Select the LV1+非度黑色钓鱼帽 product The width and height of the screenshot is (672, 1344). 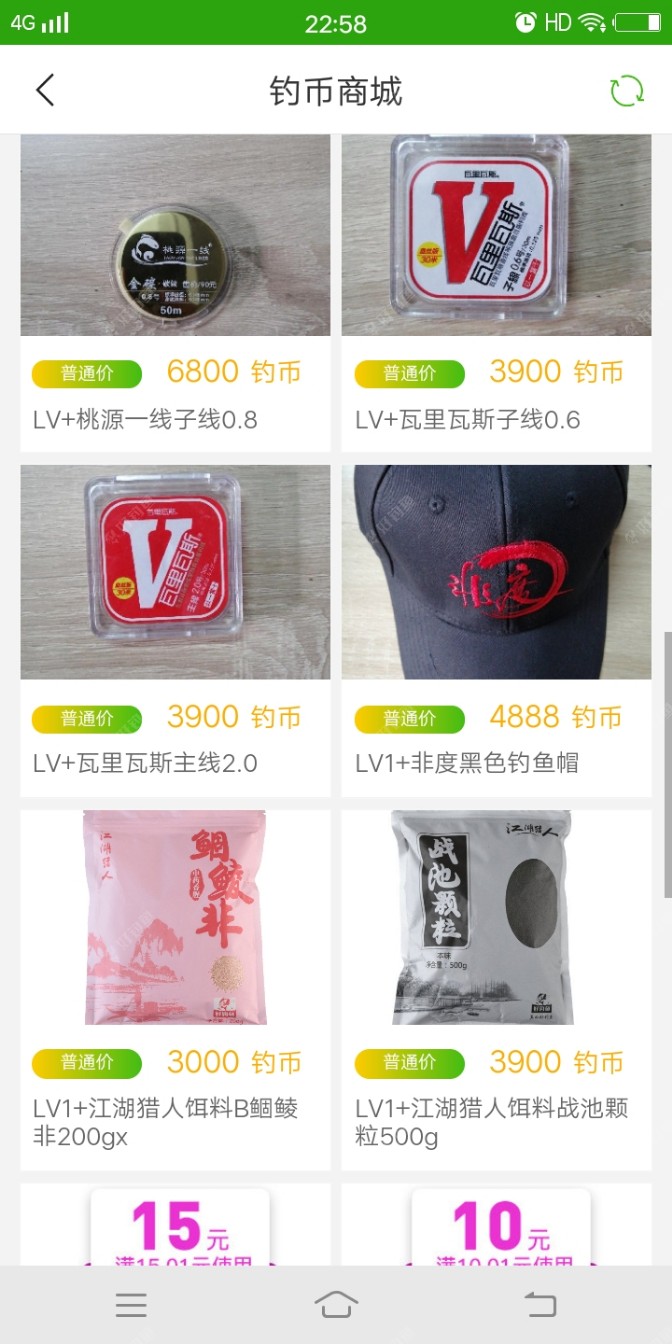click(x=496, y=628)
